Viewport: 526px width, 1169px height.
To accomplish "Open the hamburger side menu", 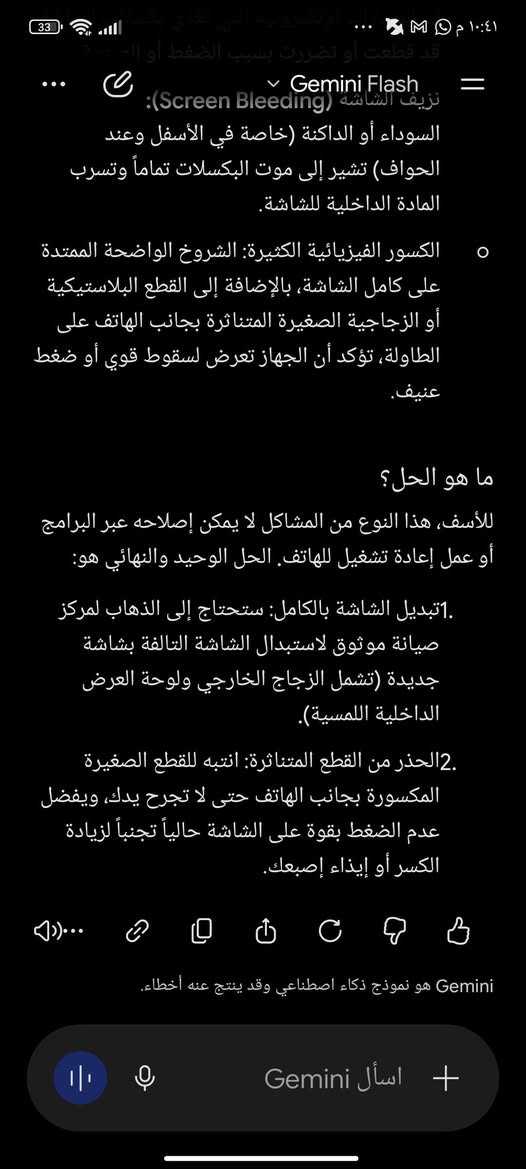I will coord(473,85).
